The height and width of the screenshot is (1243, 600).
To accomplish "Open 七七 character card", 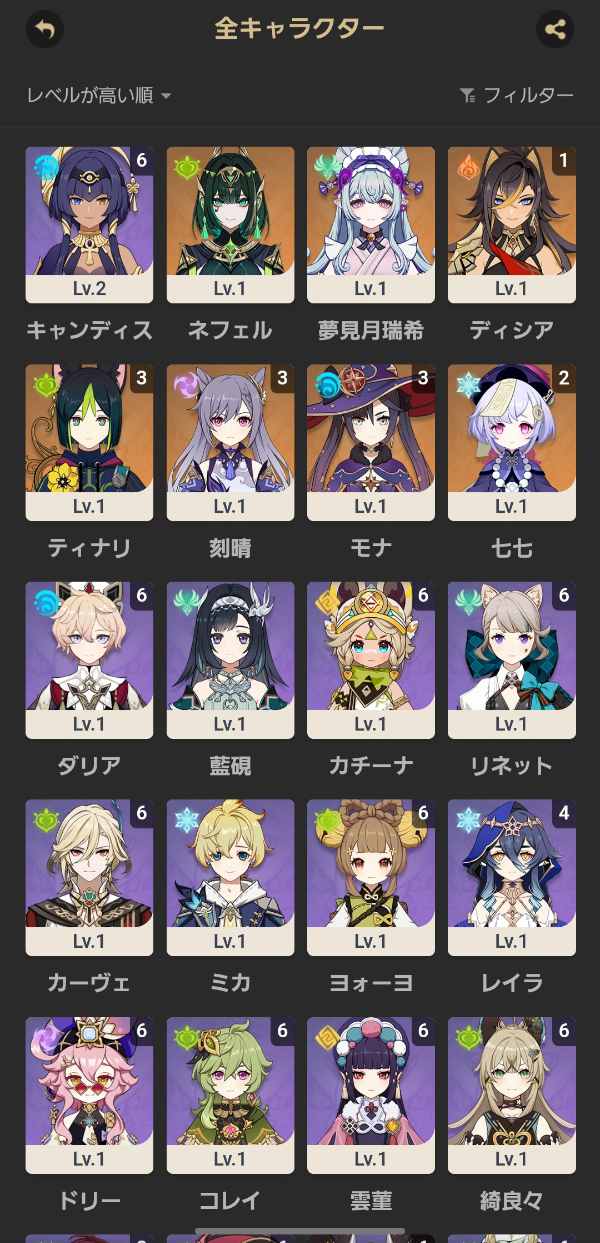I will click(x=512, y=441).
